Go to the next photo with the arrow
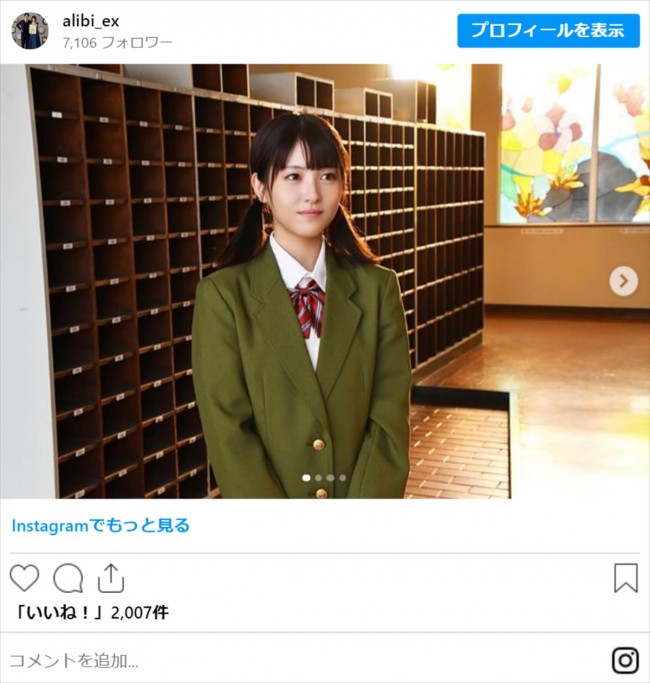Image resolution: width=650 pixels, height=683 pixels. click(623, 281)
